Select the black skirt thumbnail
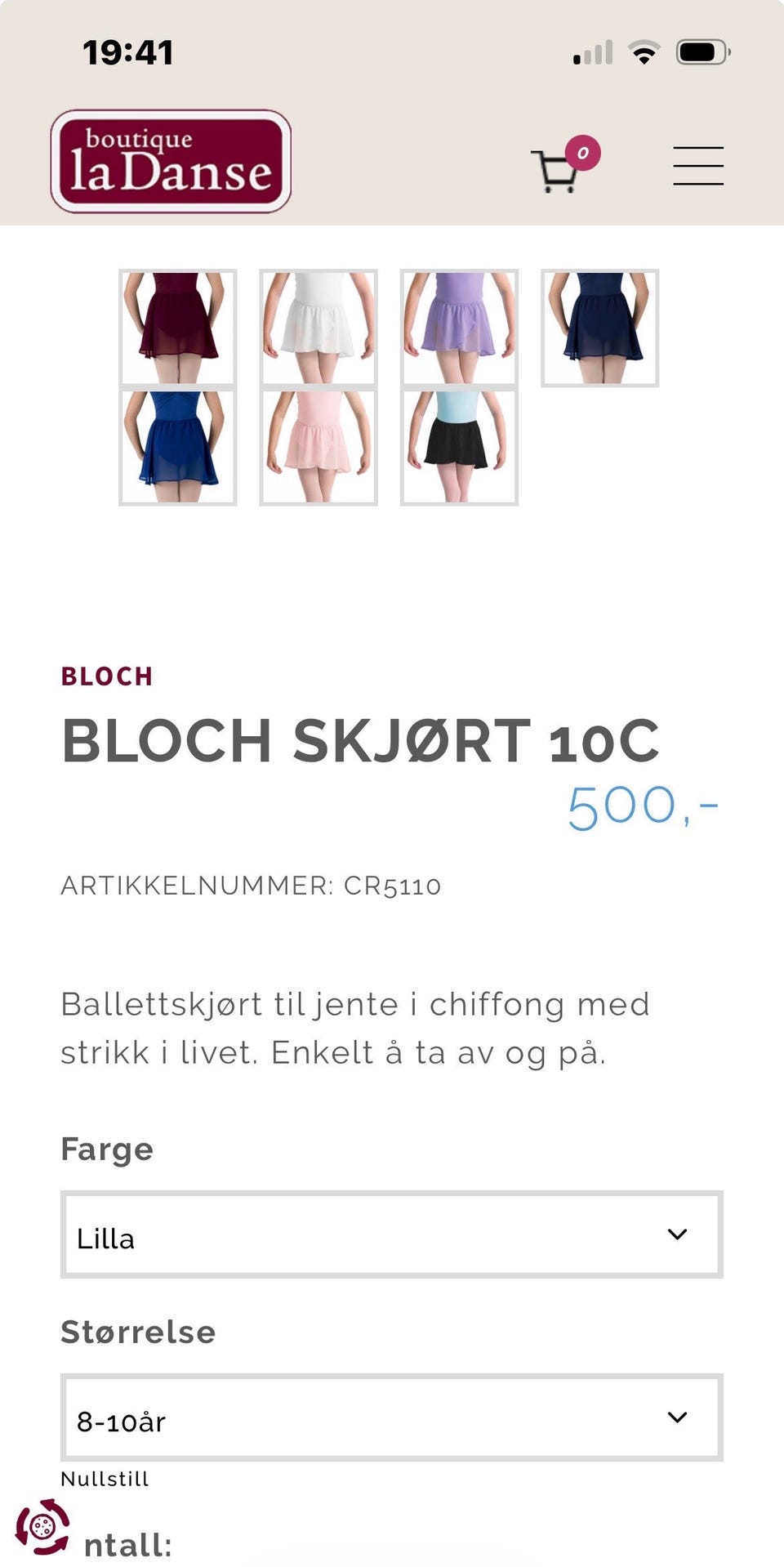The width and height of the screenshot is (784, 1567). click(457, 445)
